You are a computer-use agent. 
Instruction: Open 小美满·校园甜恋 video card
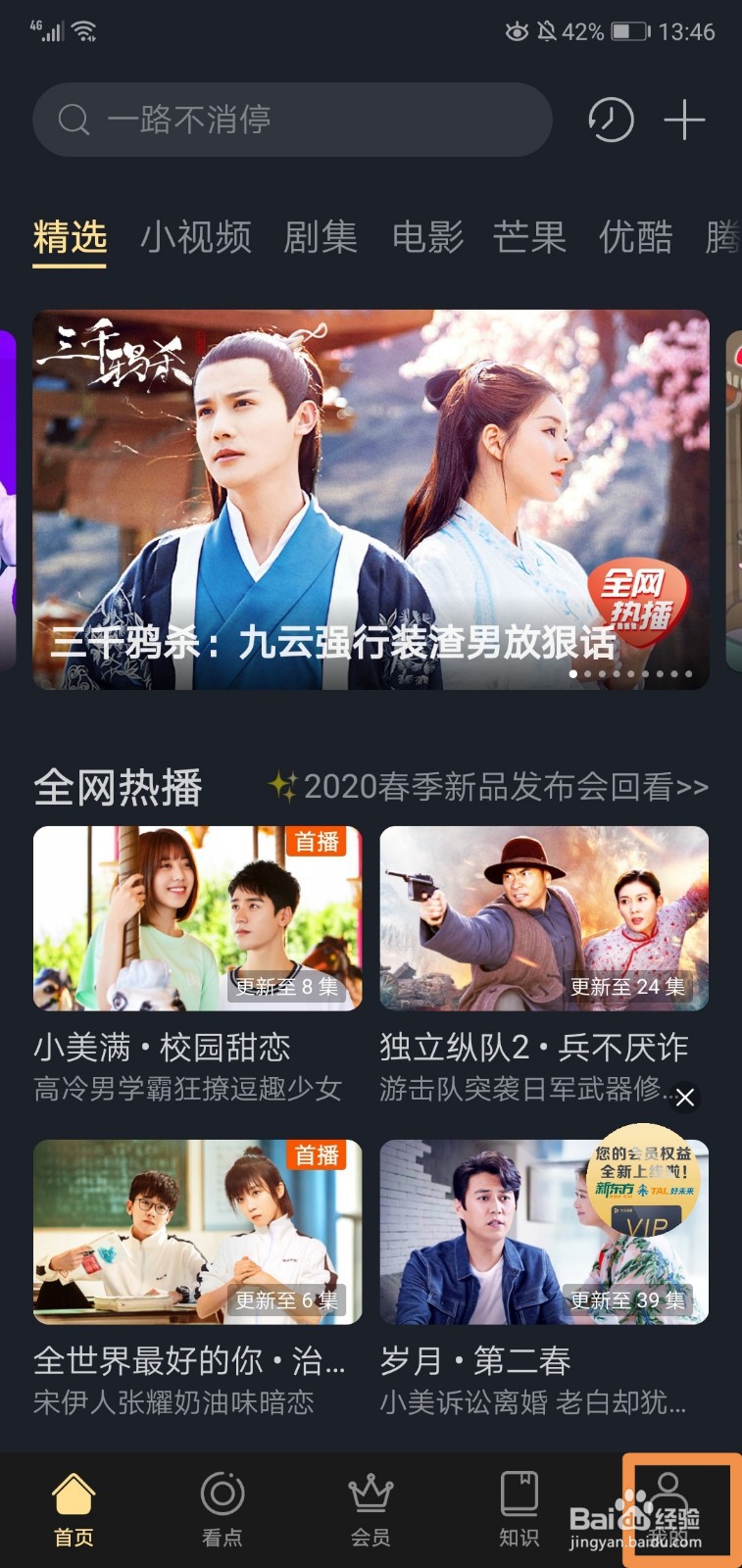[197, 965]
